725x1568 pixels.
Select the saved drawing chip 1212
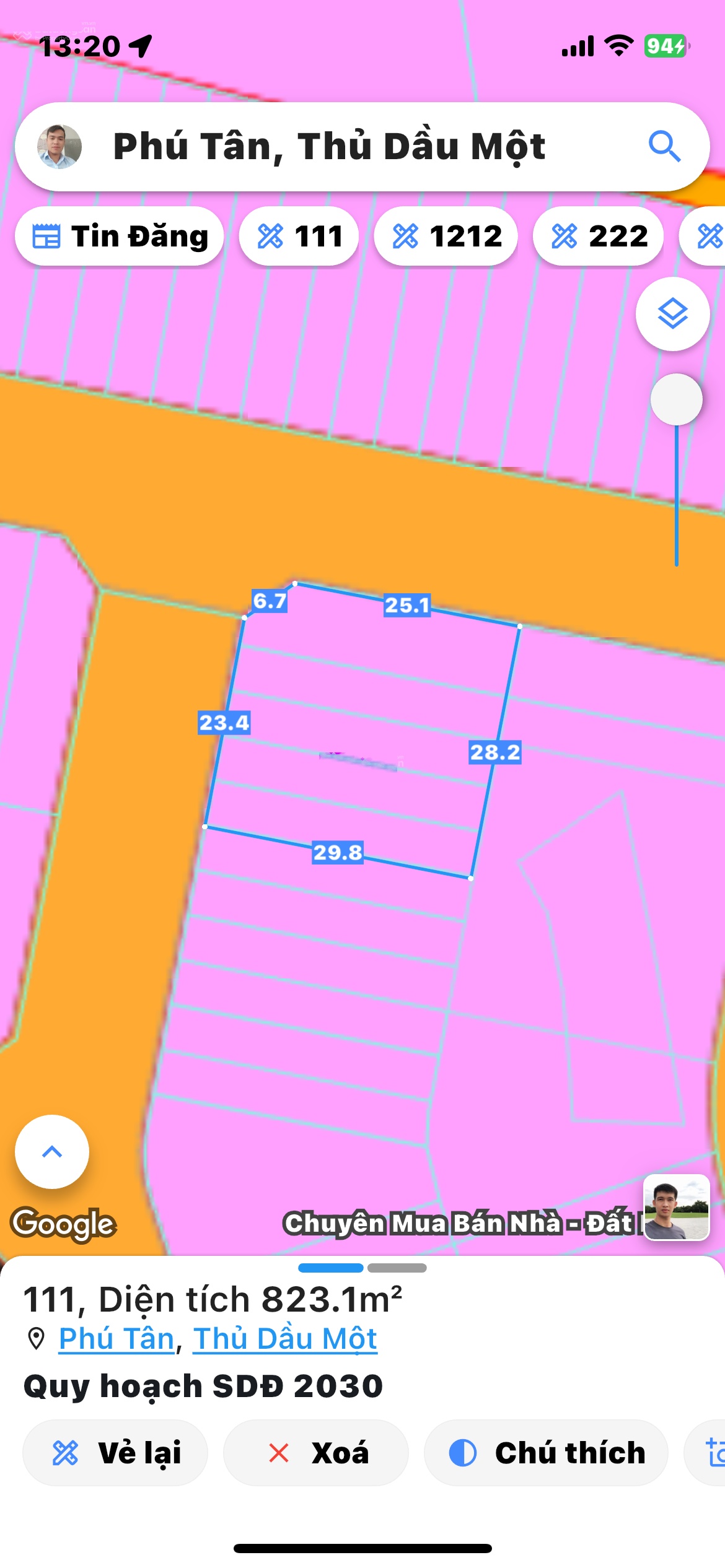click(x=446, y=237)
